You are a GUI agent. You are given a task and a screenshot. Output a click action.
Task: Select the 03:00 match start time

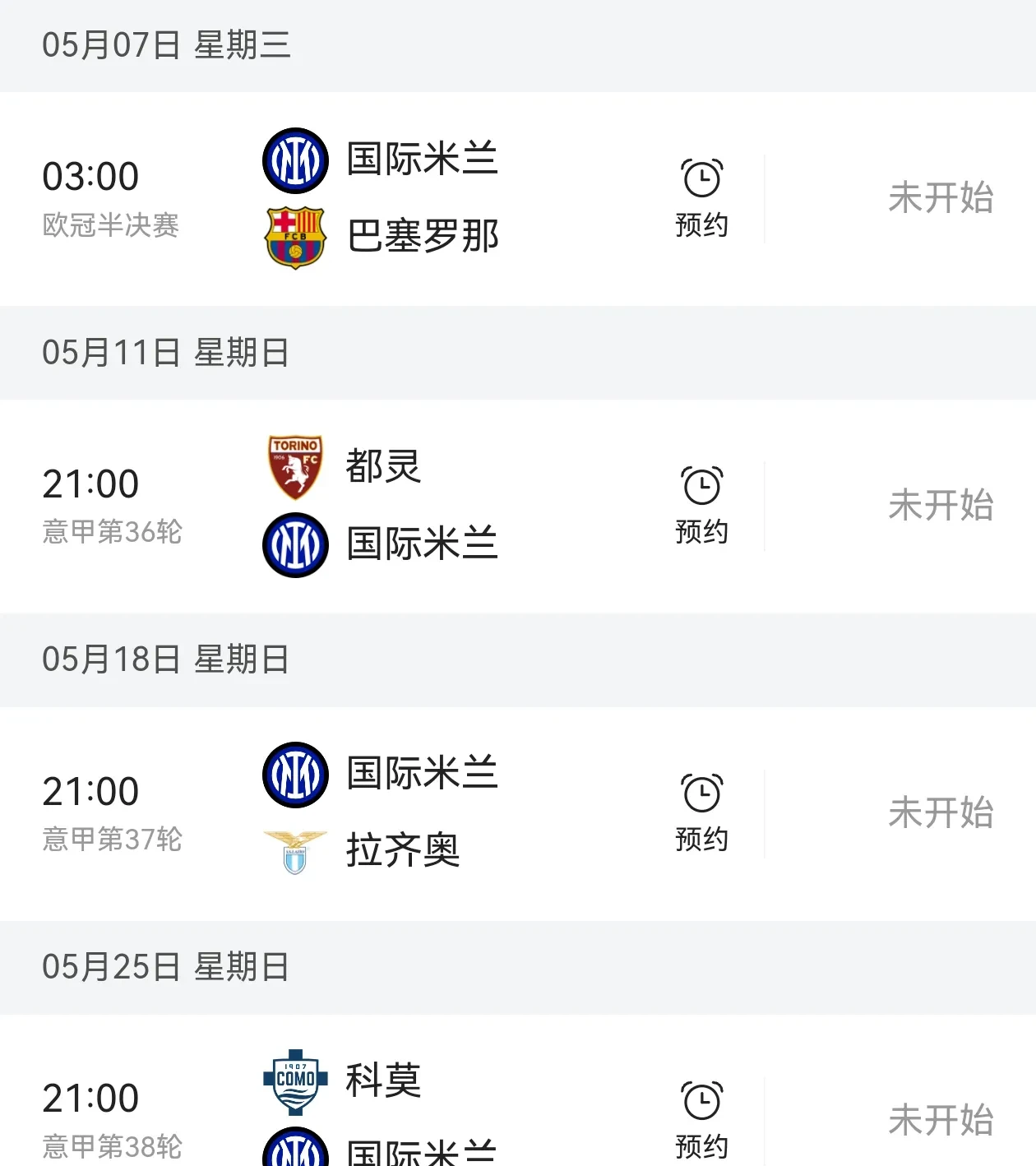(x=90, y=174)
